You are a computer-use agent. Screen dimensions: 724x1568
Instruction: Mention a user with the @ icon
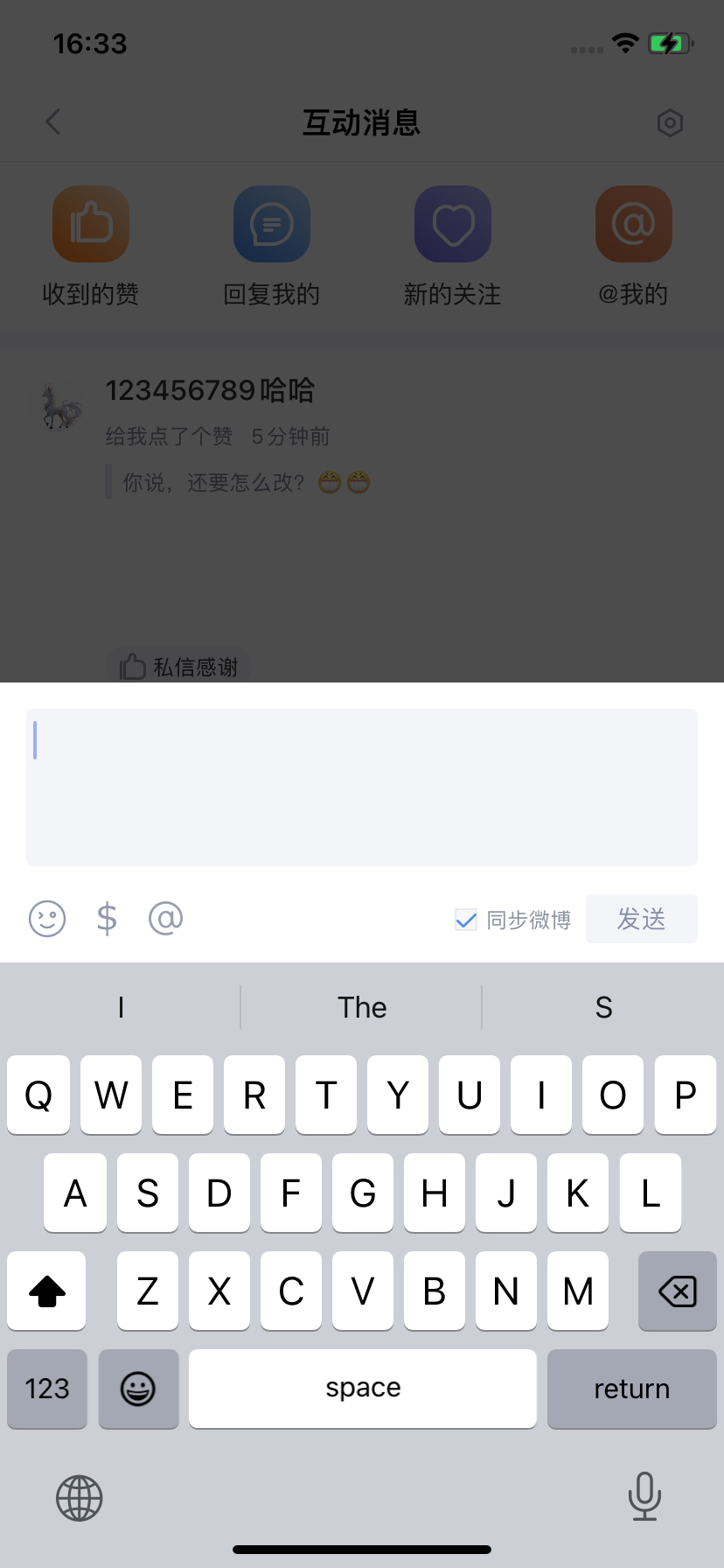click(166, 919)
